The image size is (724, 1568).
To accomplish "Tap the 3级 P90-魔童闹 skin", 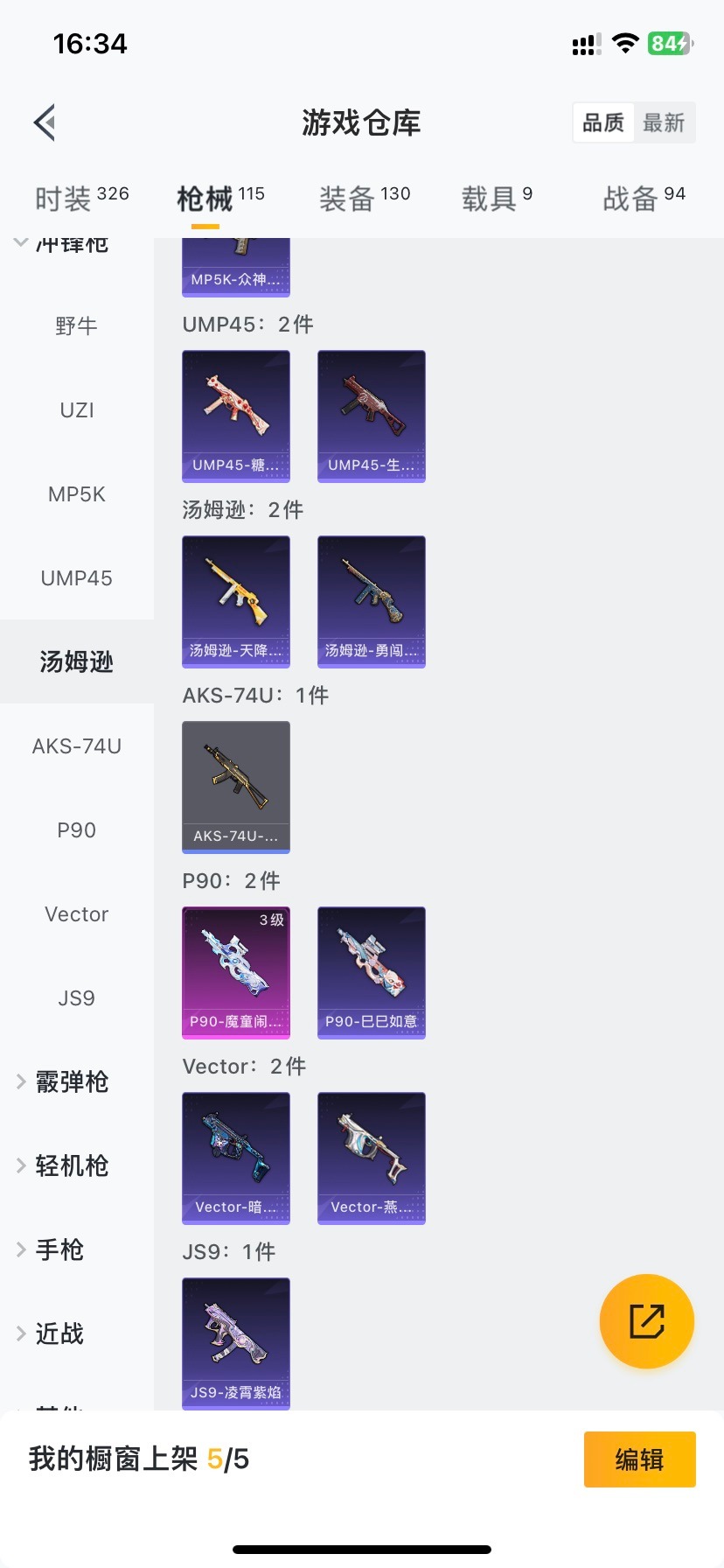I will [236, 972].
